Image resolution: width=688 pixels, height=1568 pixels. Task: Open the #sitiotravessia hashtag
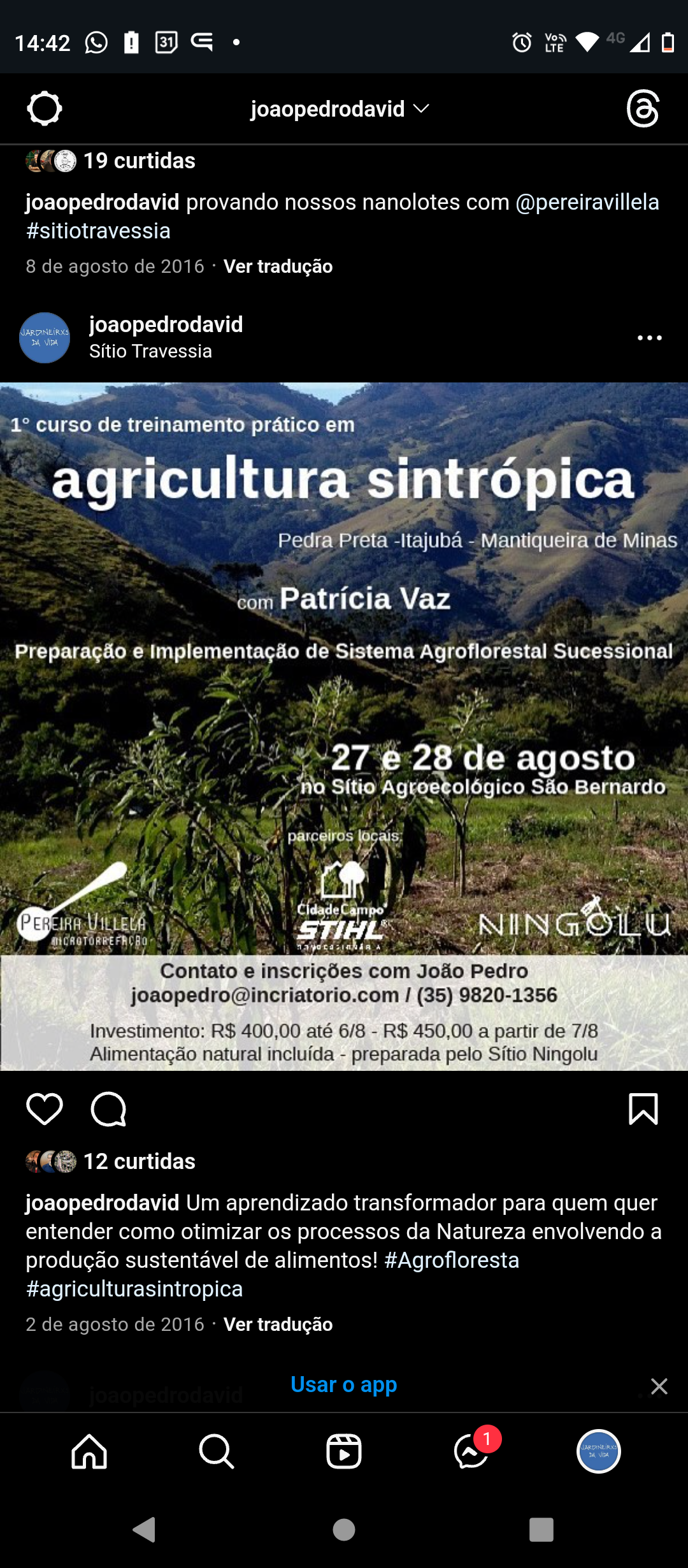(x=98, y=231)
